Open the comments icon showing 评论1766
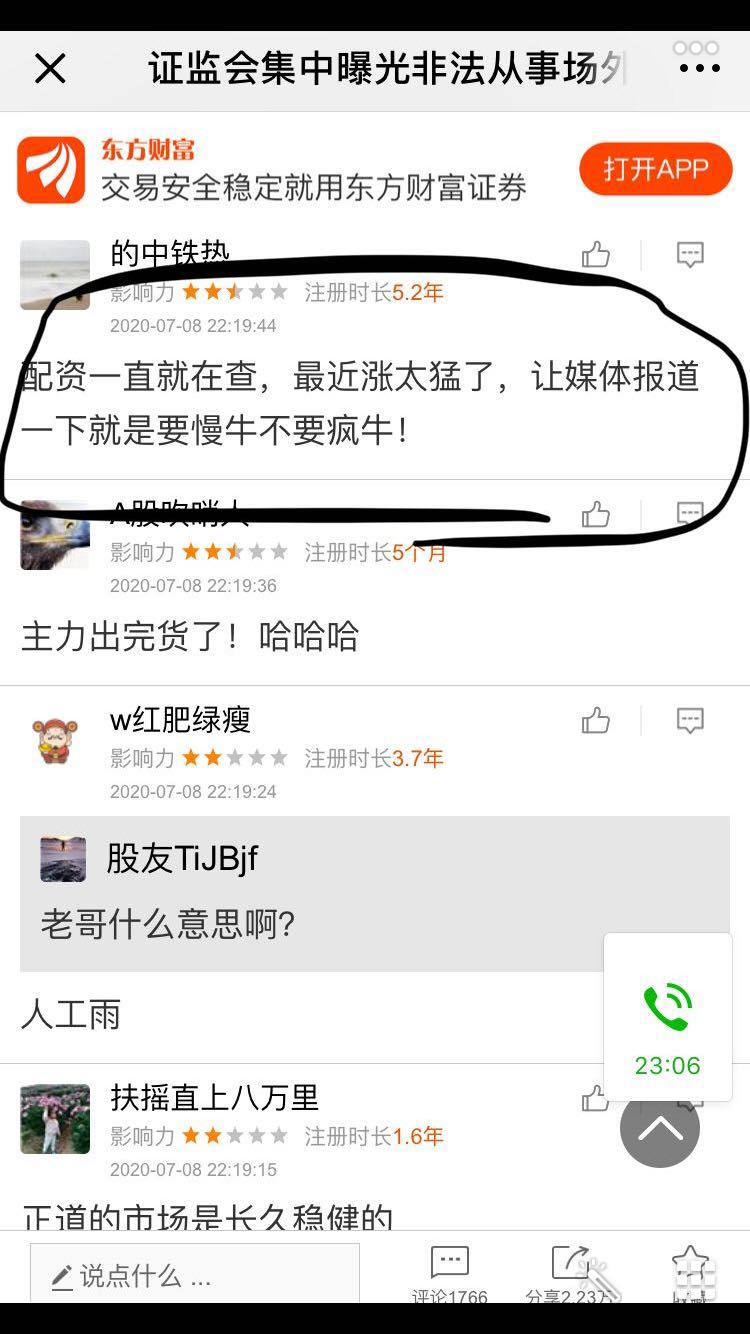Screen dimensions: 750x1334 click(x=448, y=1270)
